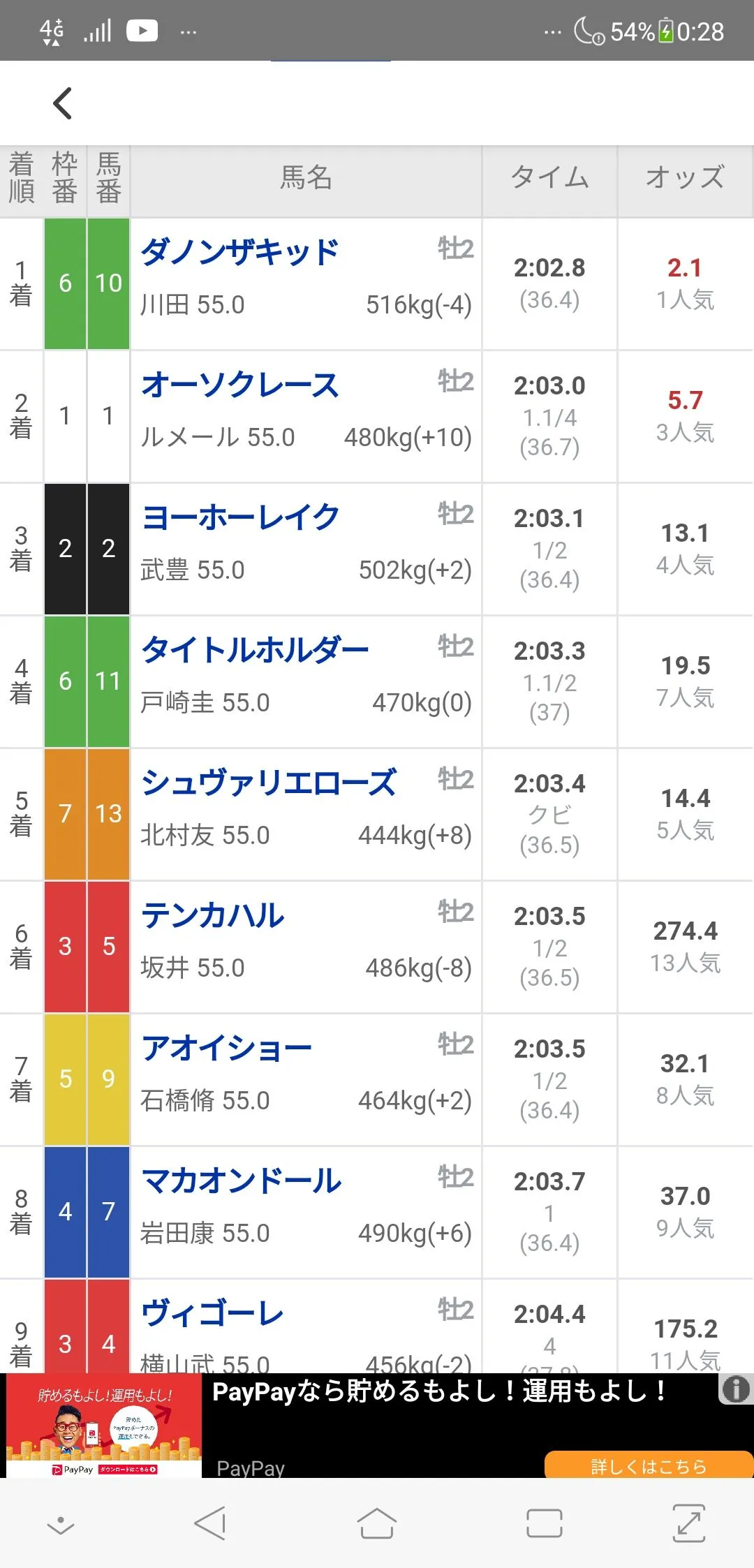
Task: Hide the navigation bar with down arrow
Action: pyautogui.click(x=61, y=1523)
